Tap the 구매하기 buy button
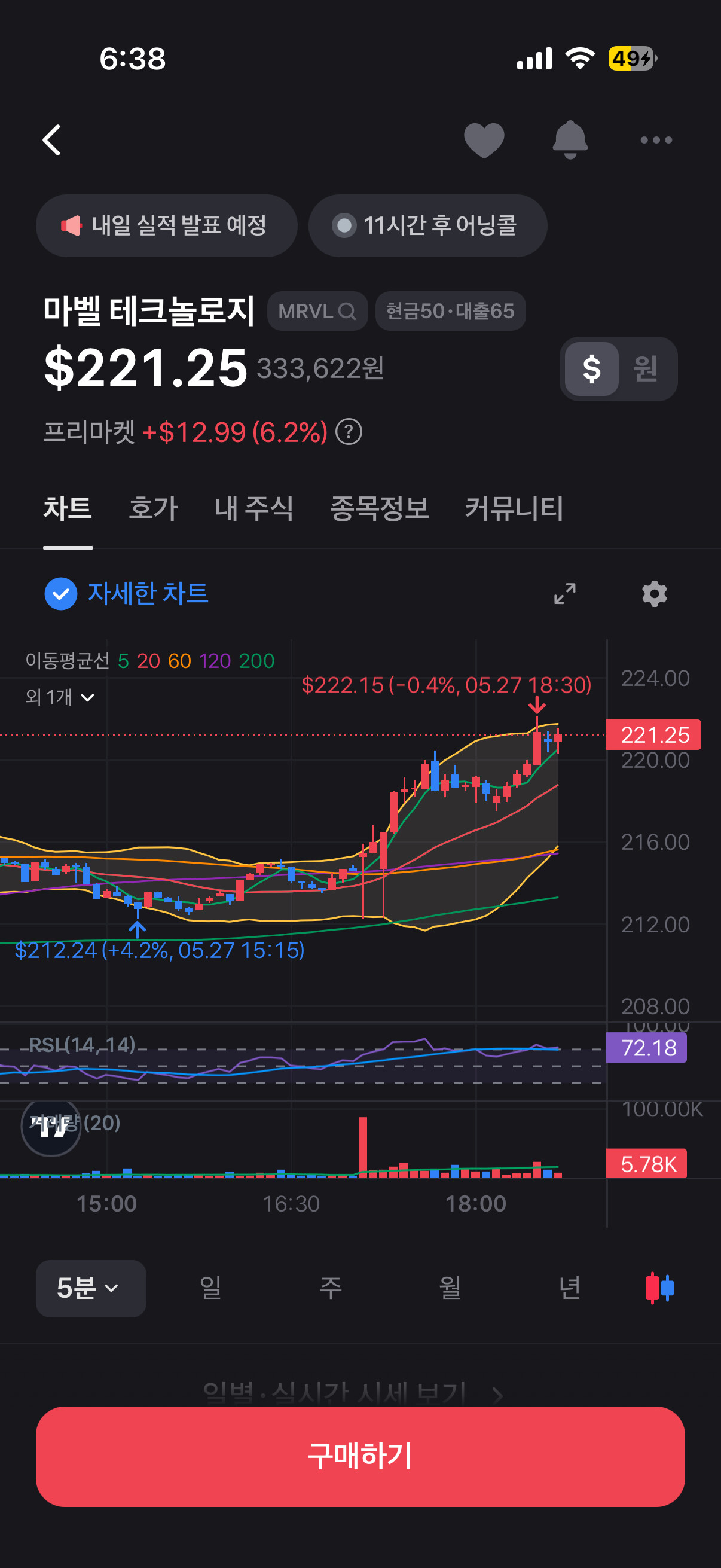Viewport: 721px width, 1568px height. (360, 1457)
